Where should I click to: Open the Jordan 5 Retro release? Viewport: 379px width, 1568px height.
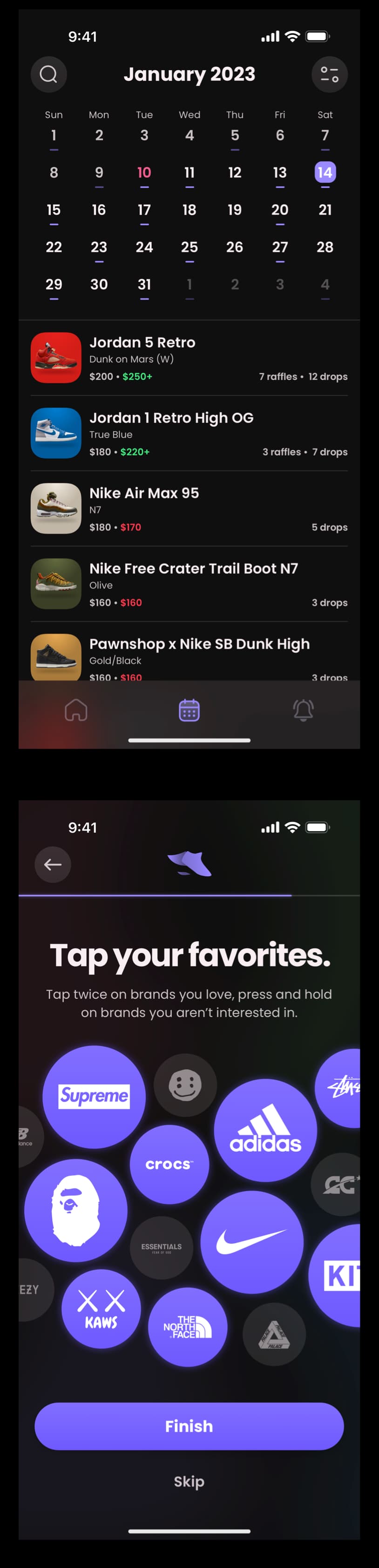coord(189,359)
